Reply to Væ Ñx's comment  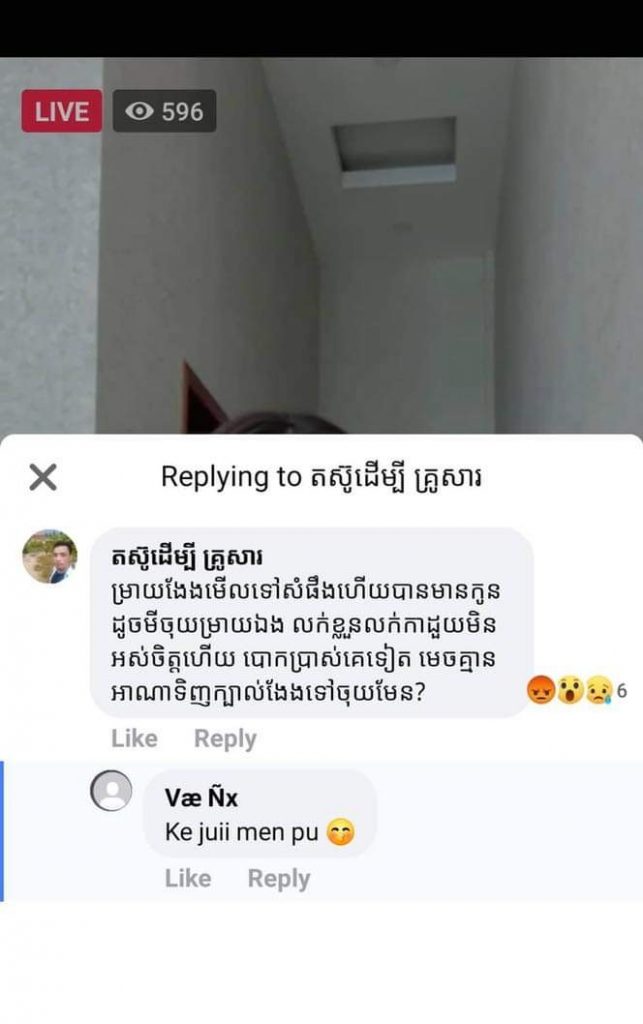click(279, 879)
